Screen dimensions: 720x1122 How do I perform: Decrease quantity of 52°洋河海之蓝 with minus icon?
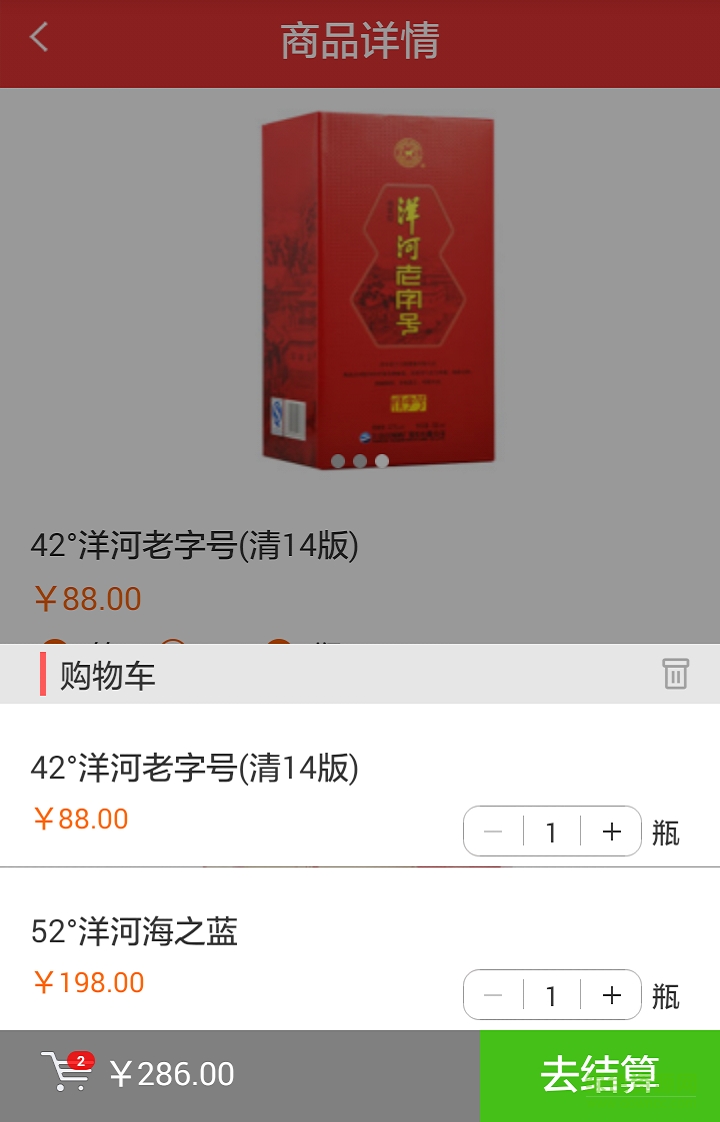pos(492,995)
